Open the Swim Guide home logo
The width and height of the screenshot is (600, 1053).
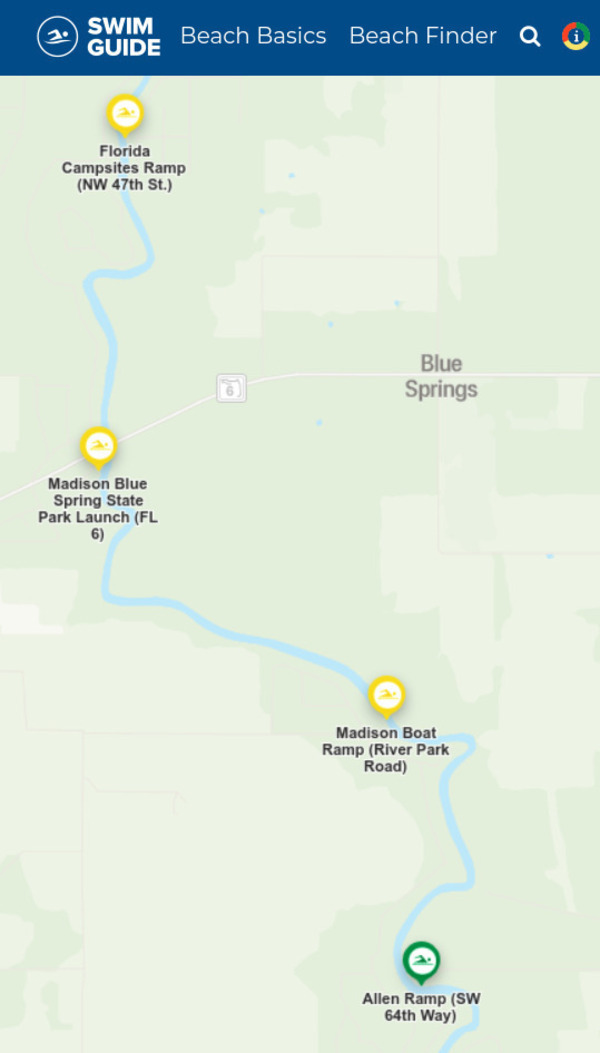coord(98,37)
